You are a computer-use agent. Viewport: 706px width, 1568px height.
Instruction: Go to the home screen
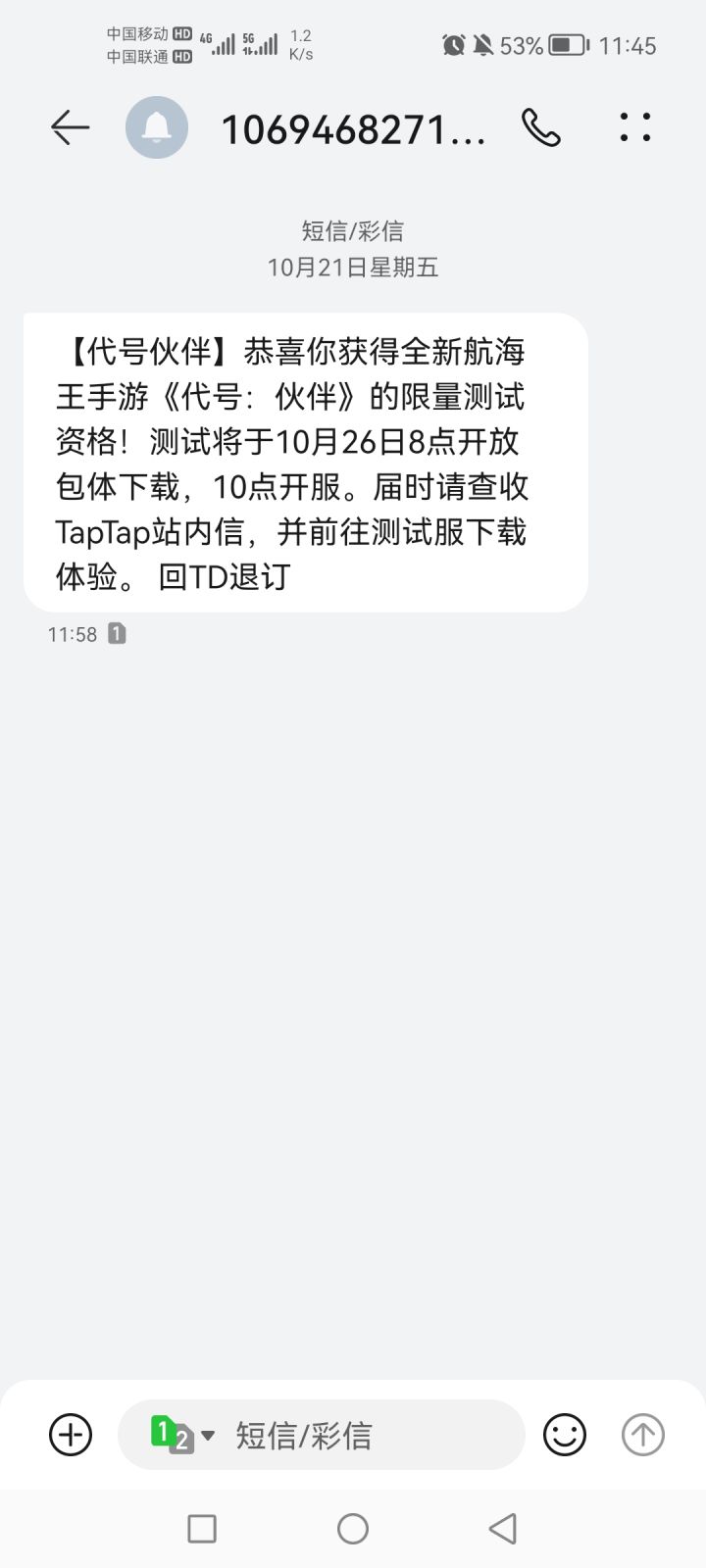tap(353, 1528)
